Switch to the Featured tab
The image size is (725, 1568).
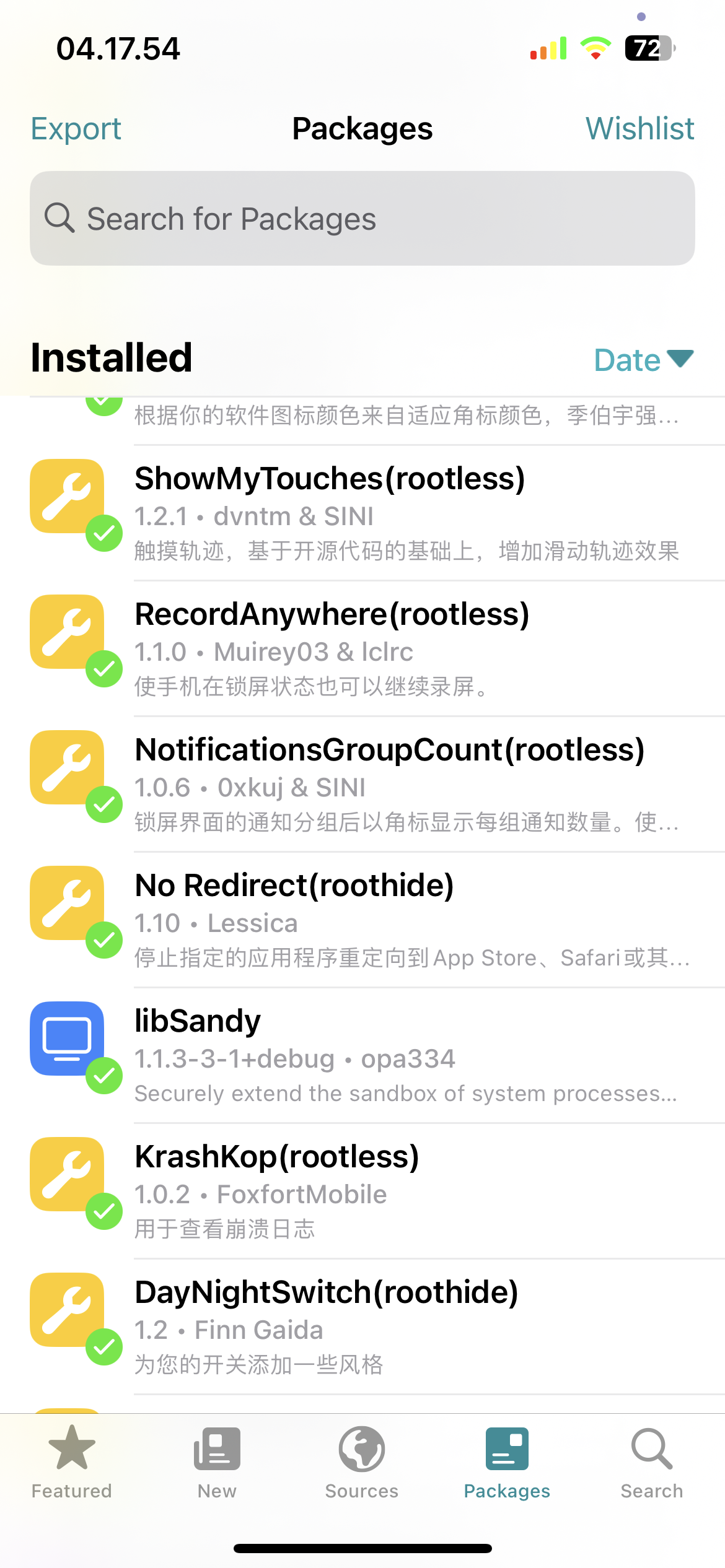72,1461
